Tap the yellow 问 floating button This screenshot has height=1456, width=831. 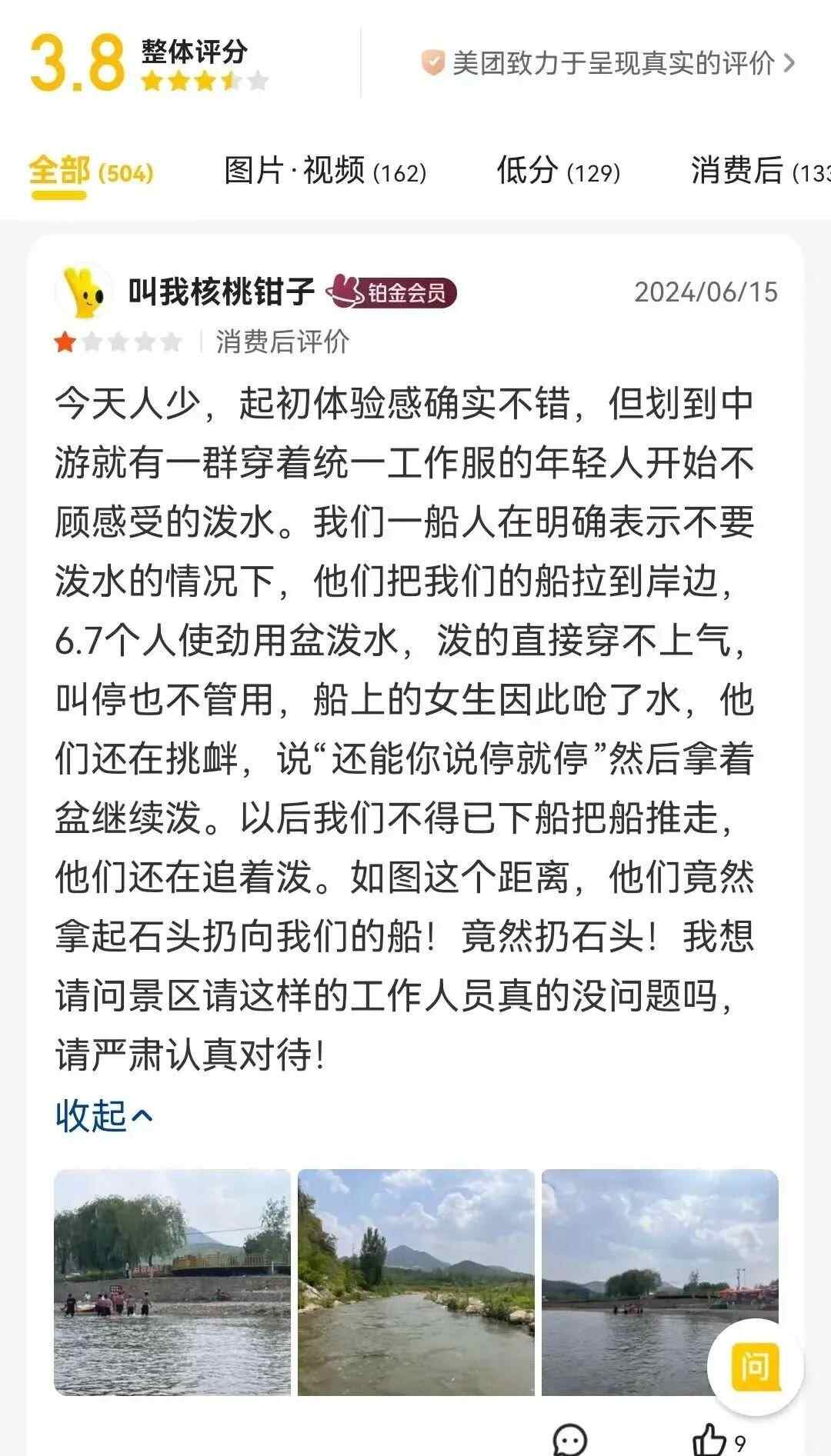[755, 1367]
